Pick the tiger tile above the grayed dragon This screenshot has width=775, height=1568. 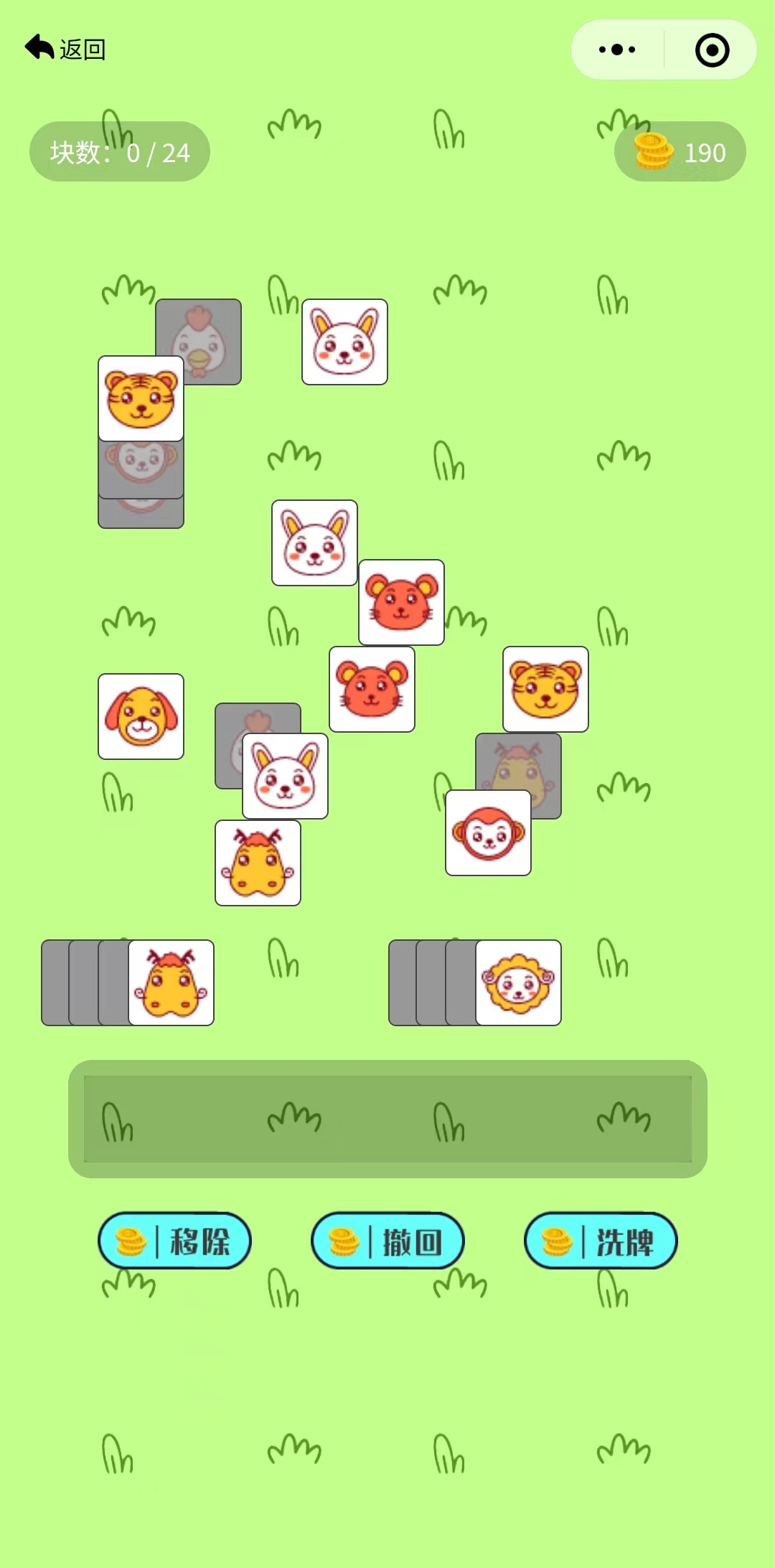(545, 689)
